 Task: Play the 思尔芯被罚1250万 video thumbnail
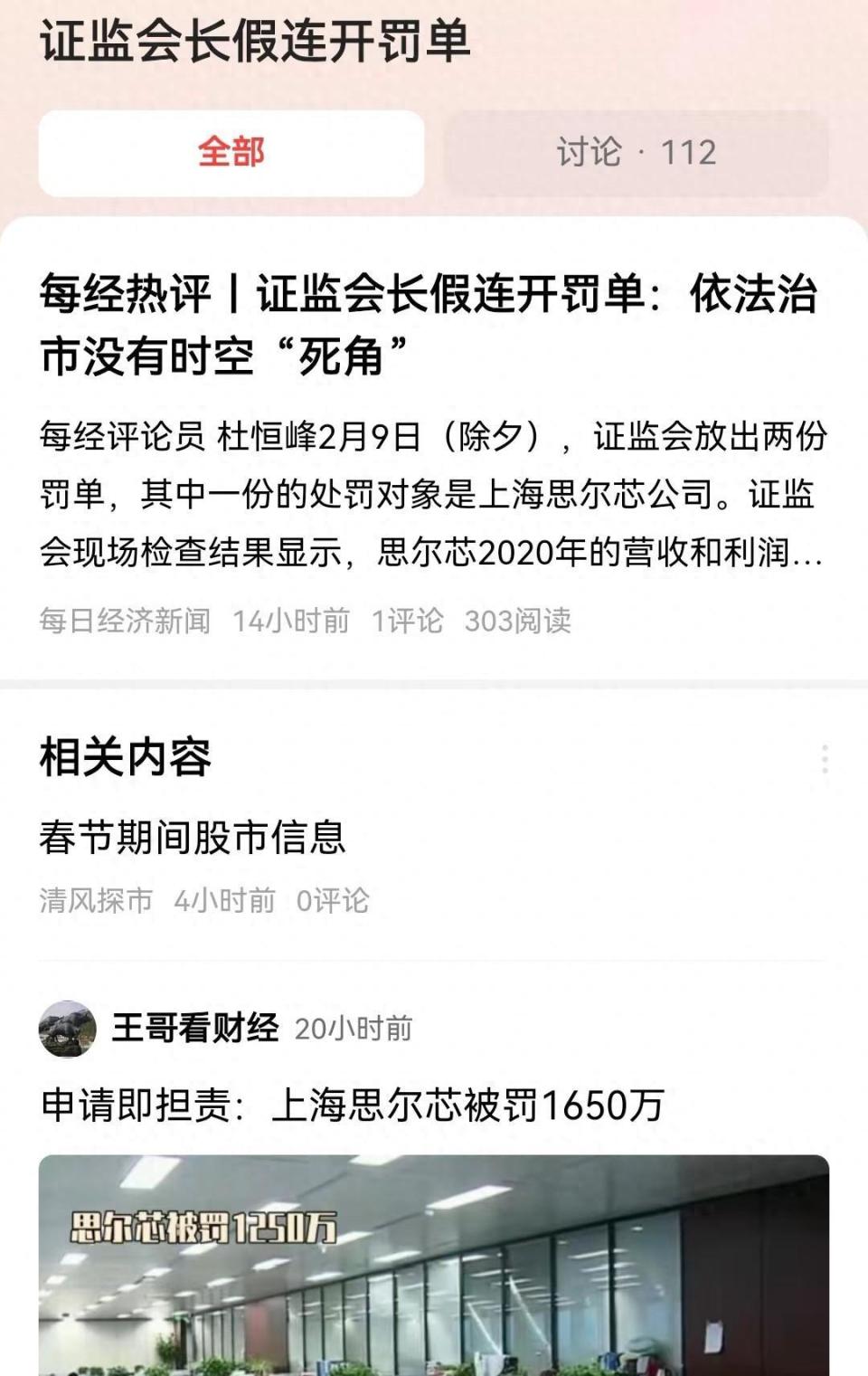(434, 1267)
